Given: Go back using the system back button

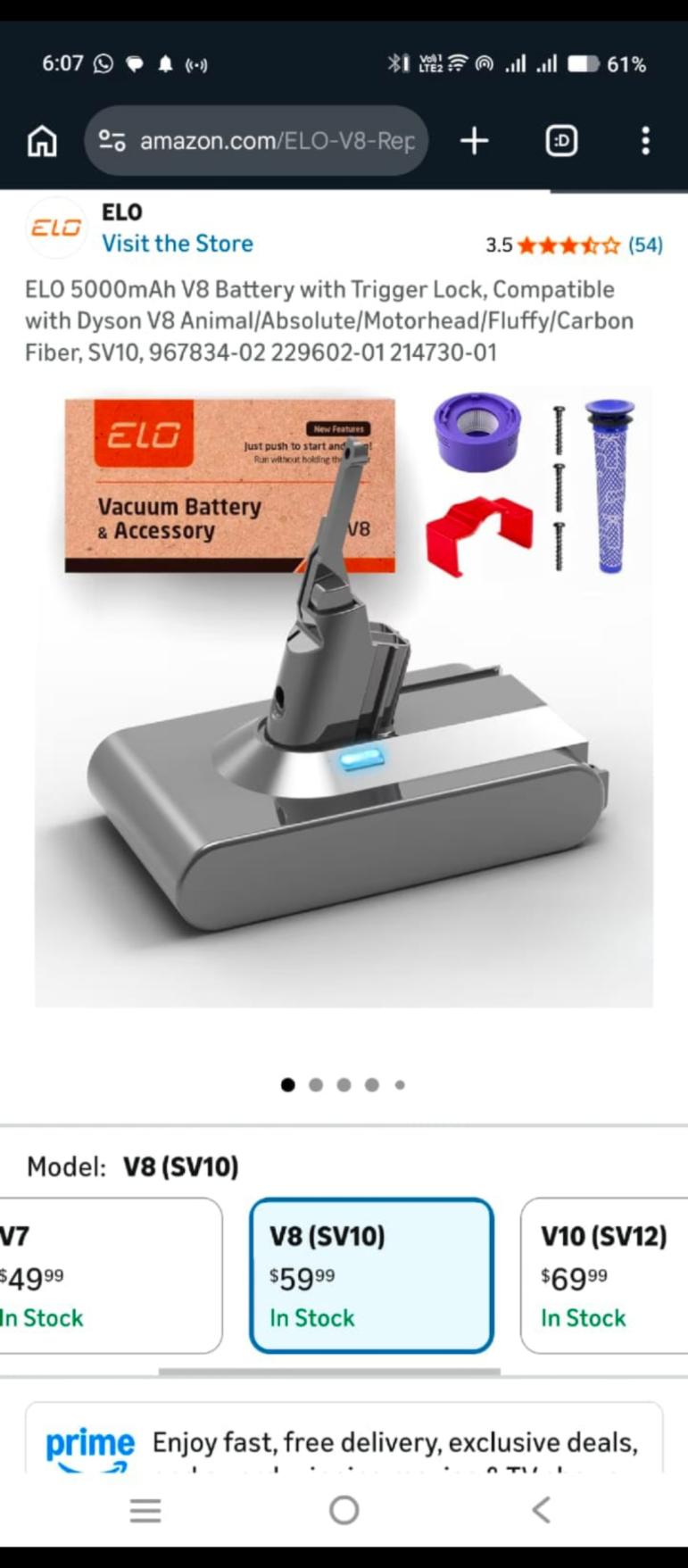Looking at the screenshot, I should click(x=541, y=1510).
